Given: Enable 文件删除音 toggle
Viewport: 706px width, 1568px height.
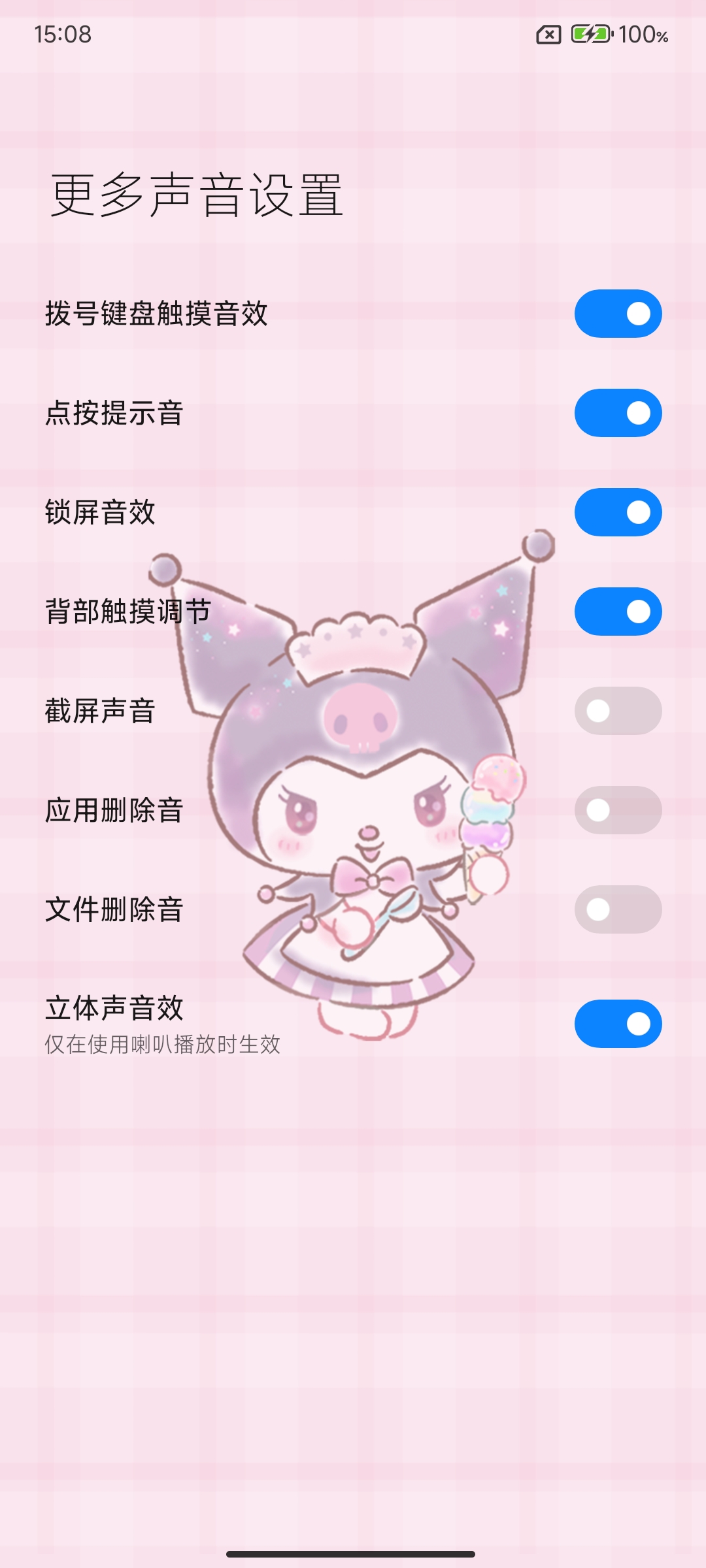Looking at the screenshot, I should 618,909.
